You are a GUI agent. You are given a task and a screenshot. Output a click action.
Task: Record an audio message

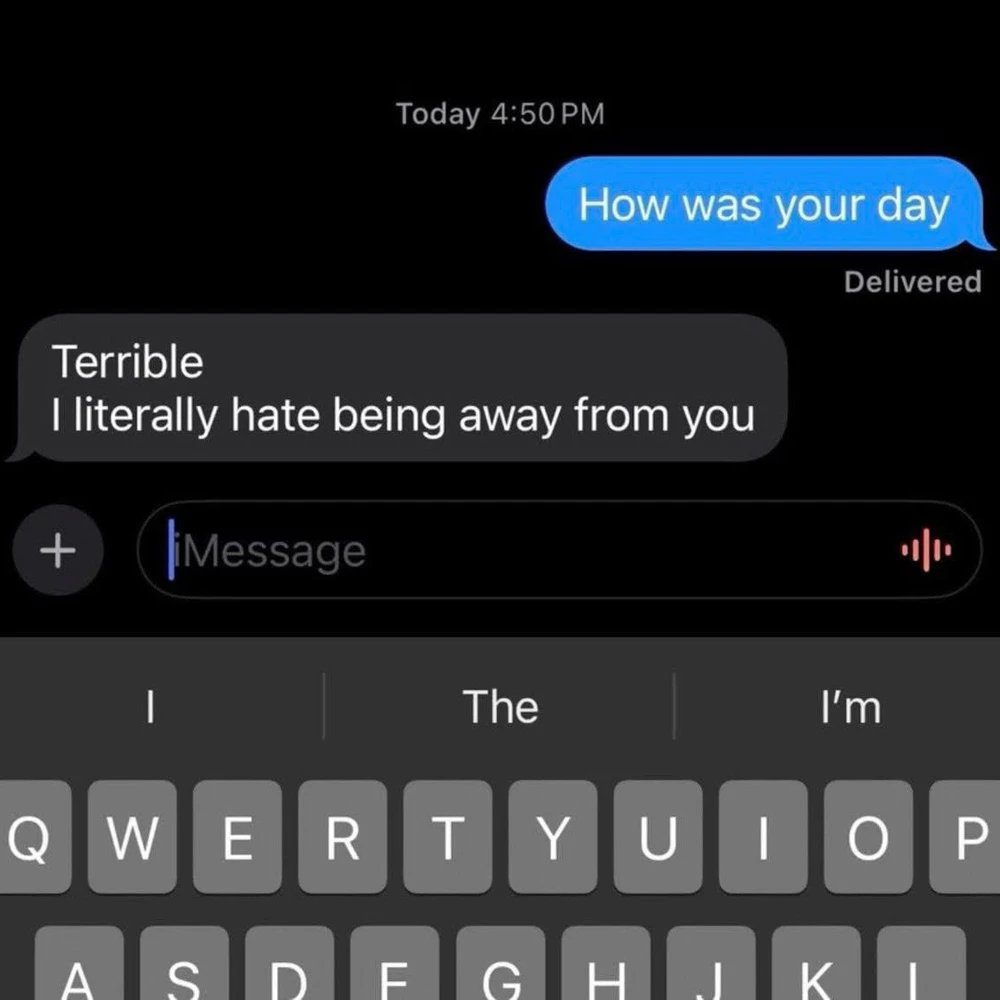[925, 550]
